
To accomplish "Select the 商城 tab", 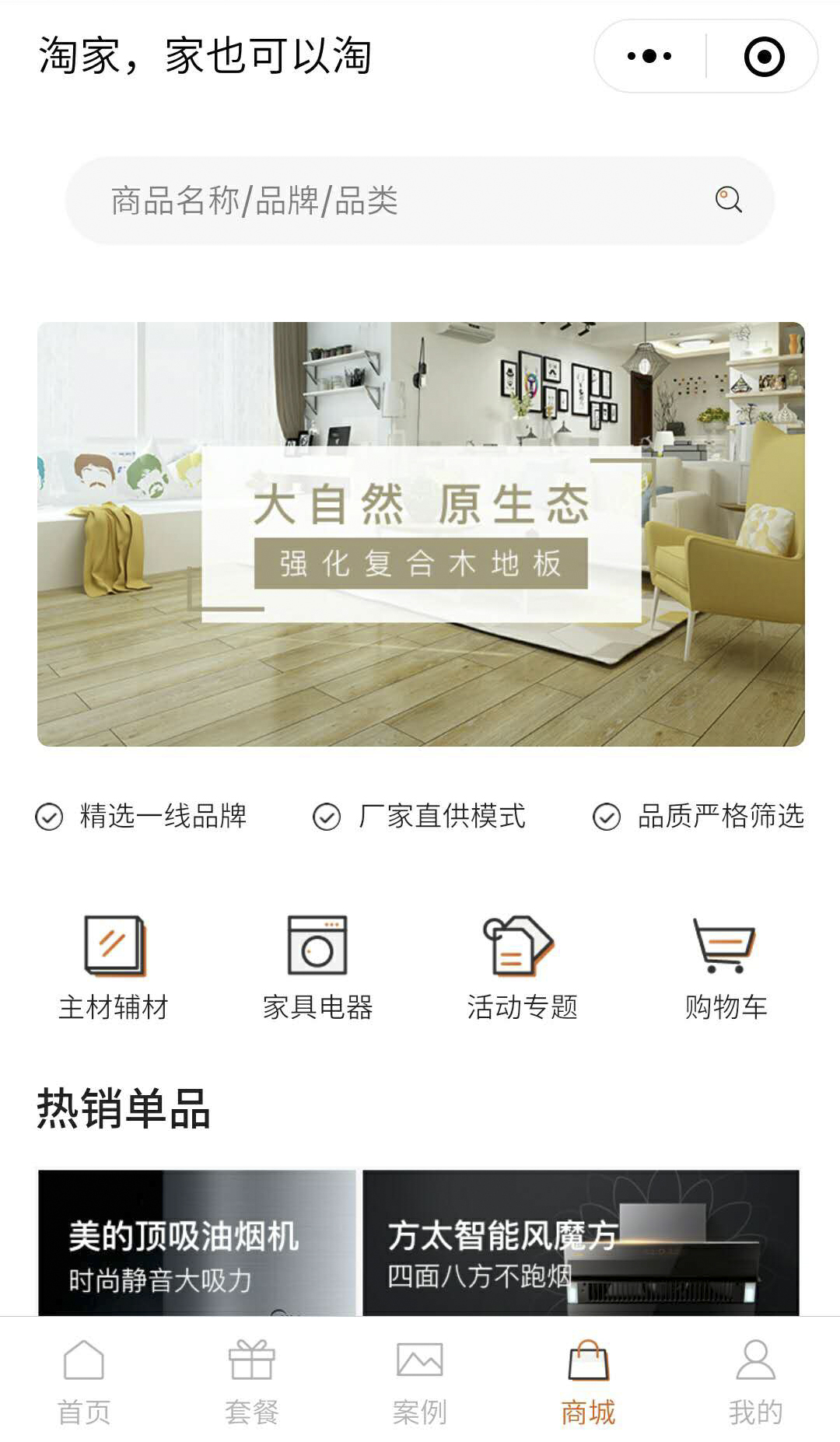I will click(x=588, y=1381).
